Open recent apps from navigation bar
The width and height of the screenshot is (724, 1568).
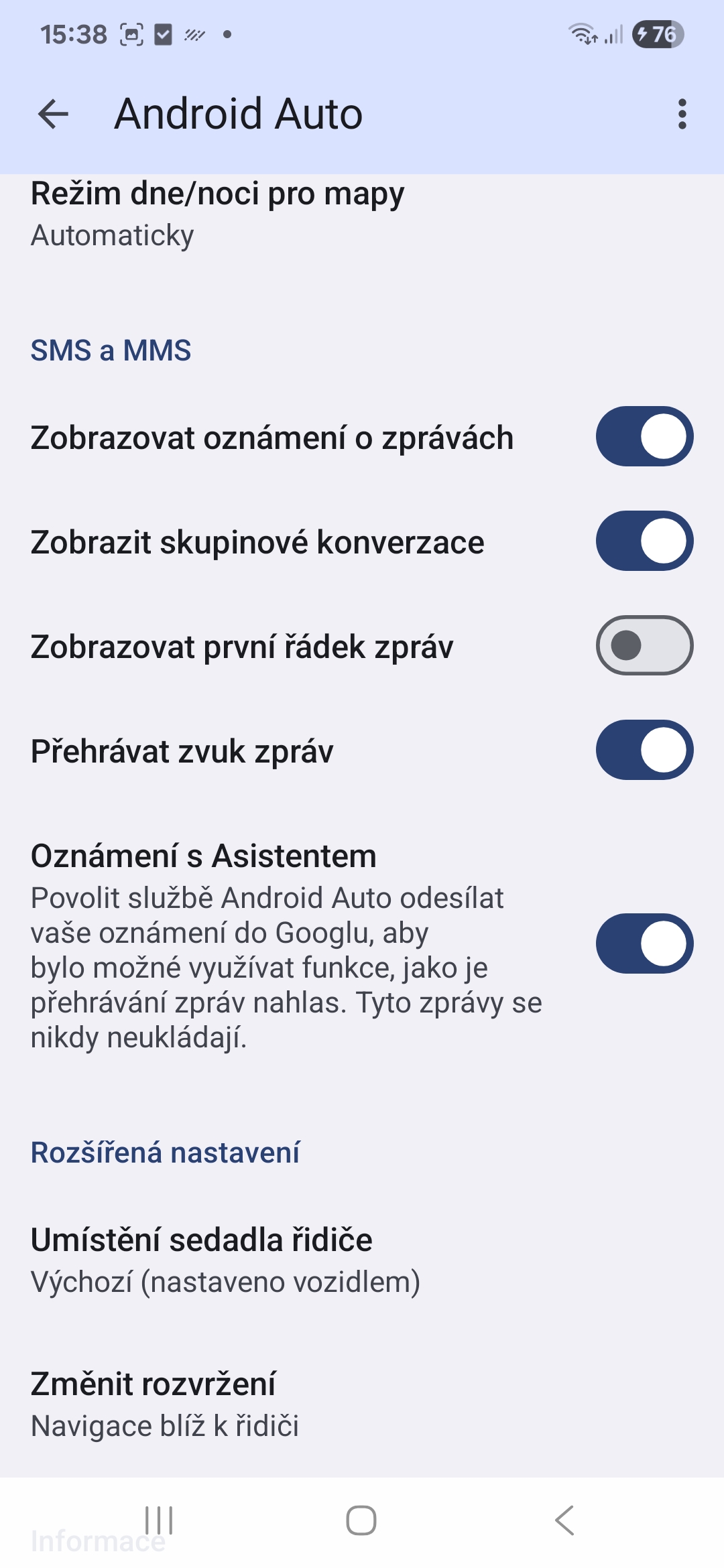click(x=159, y=1520)
